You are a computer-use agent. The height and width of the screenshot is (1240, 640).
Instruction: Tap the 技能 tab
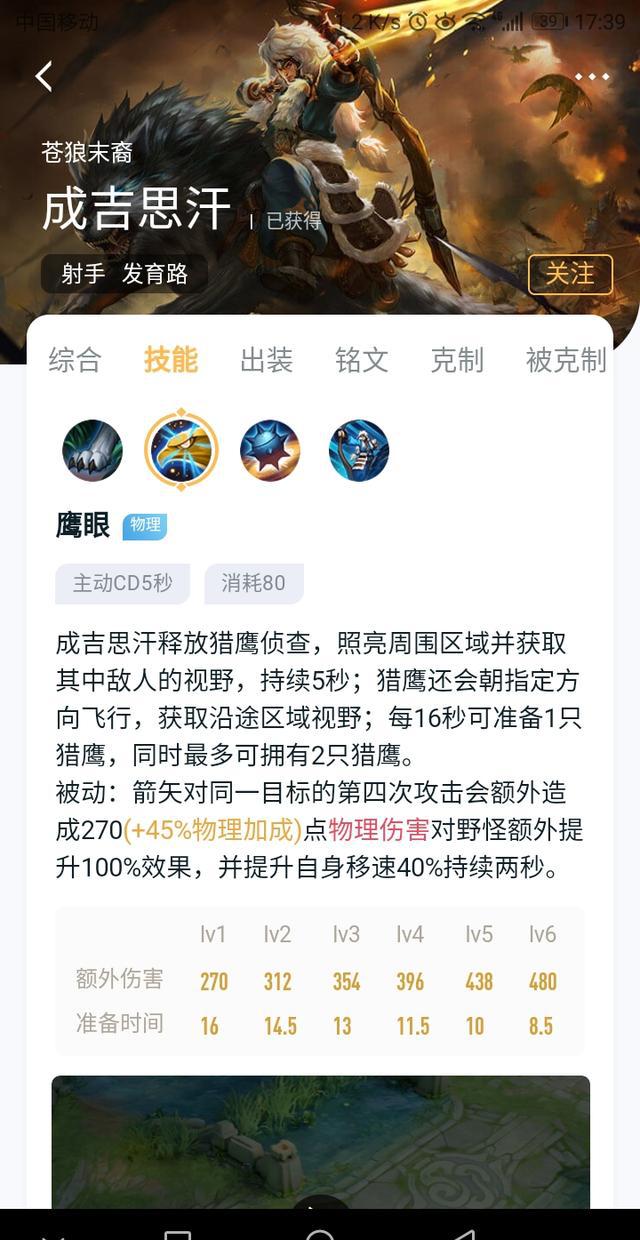171,360
